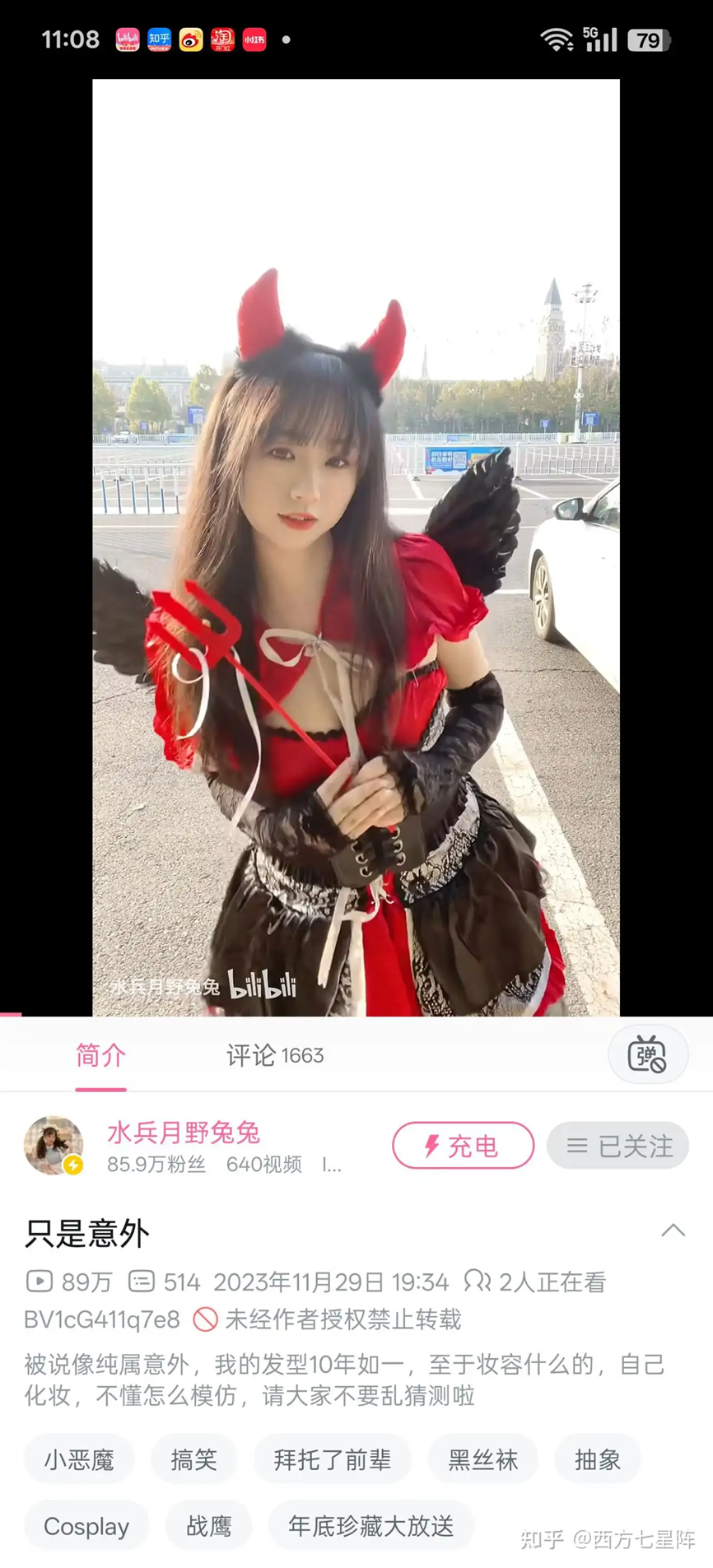Open 水兵月野兔兔's profile avatar
This screenshot has width=713, height=1568.
(54, 1145)
